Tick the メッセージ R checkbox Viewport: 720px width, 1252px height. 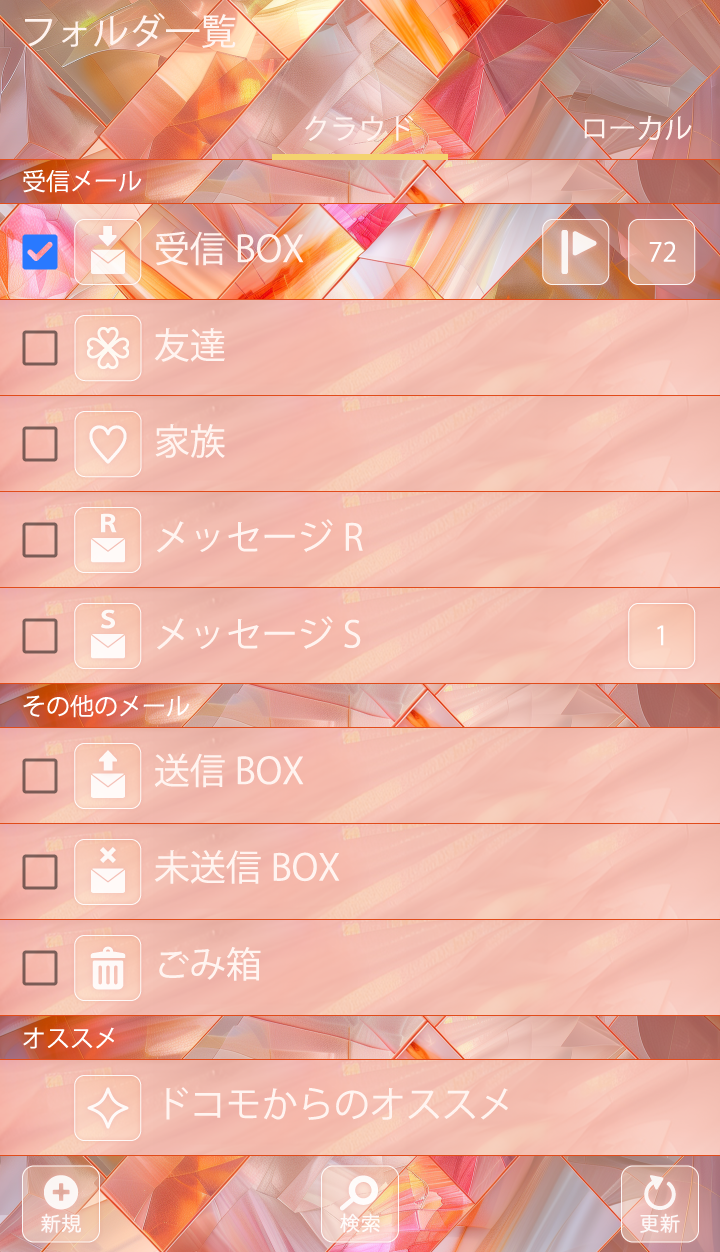[40, 540]
